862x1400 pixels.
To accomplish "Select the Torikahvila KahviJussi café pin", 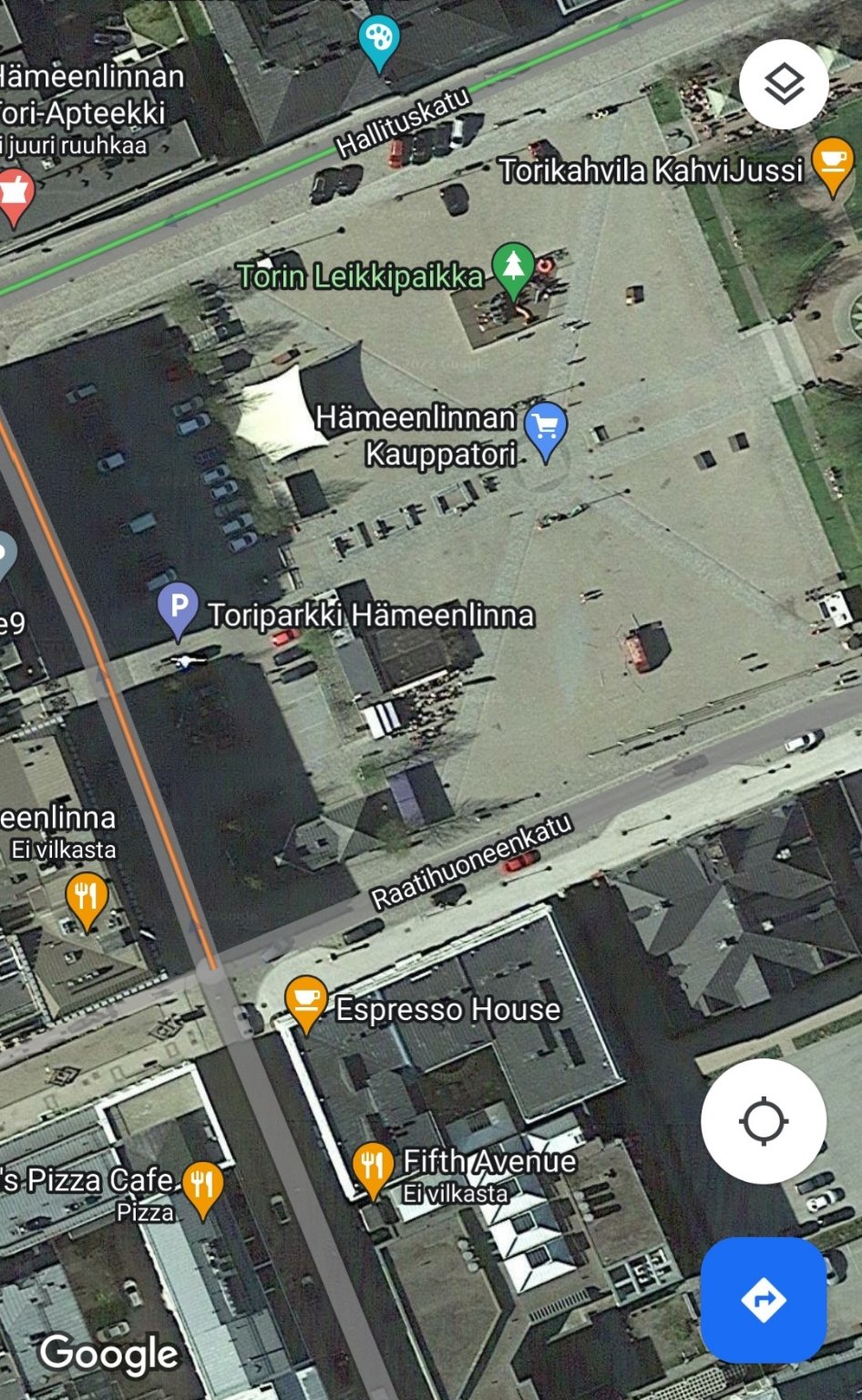I will click(x=832, y=163).
